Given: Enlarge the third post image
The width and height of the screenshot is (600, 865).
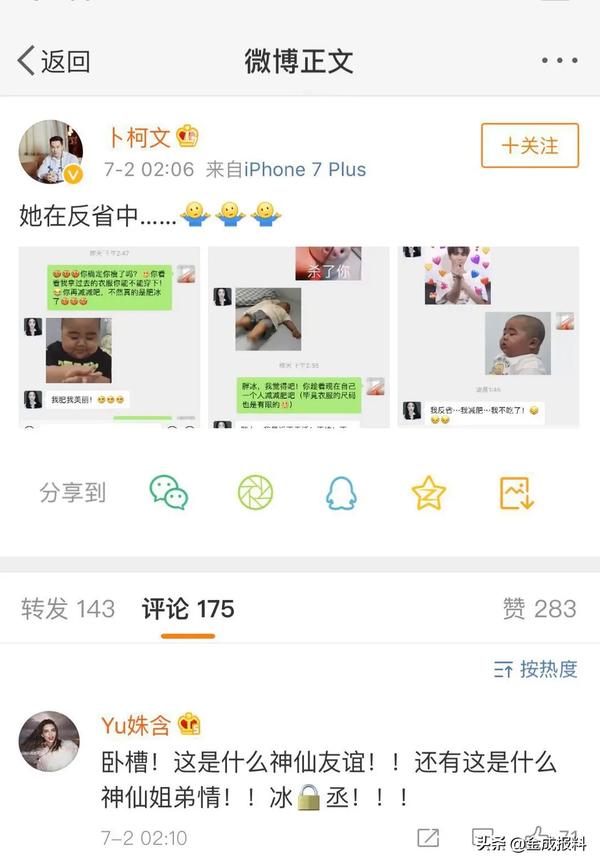Looking at the screenshot, I should [x=488, y=337].
